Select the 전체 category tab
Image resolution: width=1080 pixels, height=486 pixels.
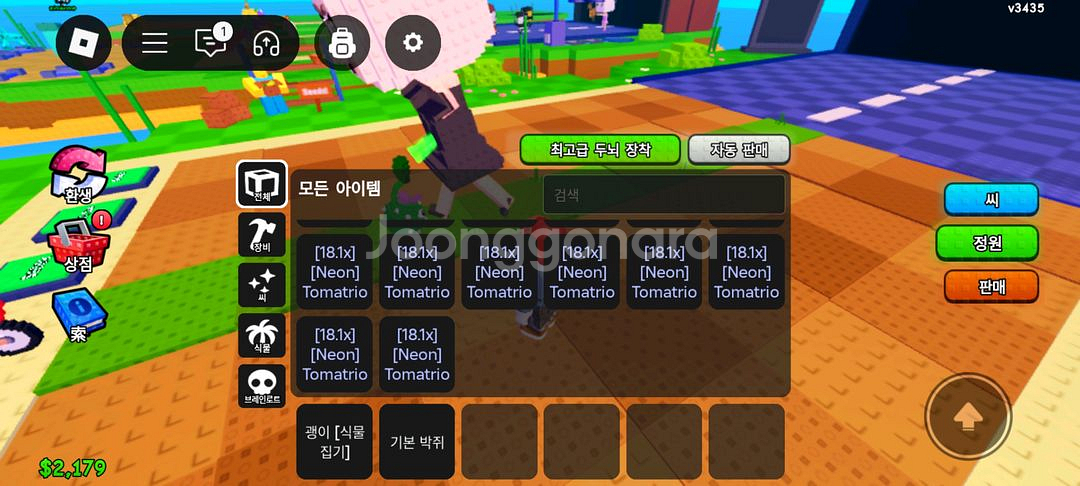pyautogui.click(x=262, y=184)
